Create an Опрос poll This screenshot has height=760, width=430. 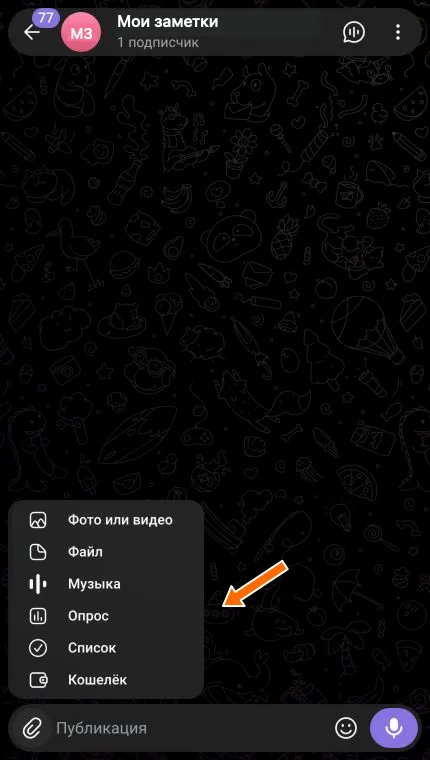tap(106, 616)
